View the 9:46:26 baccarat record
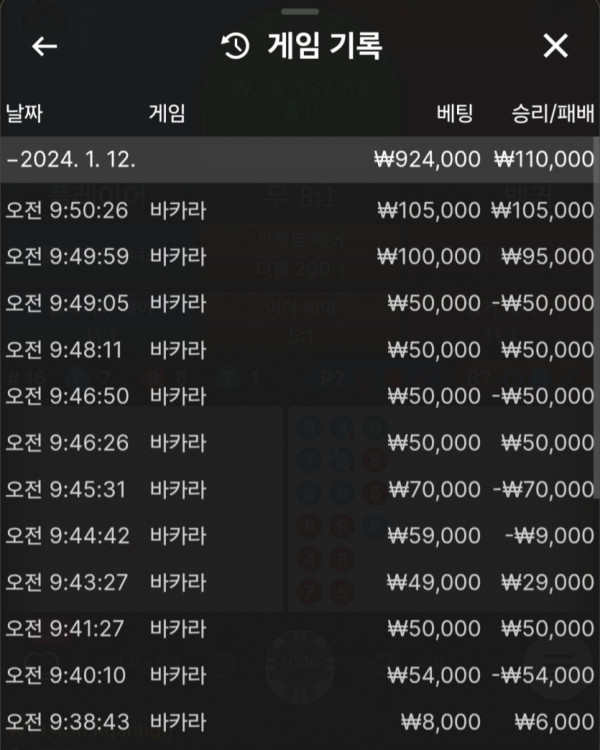The height and width of the screenshot is (750, 600). 300,443
